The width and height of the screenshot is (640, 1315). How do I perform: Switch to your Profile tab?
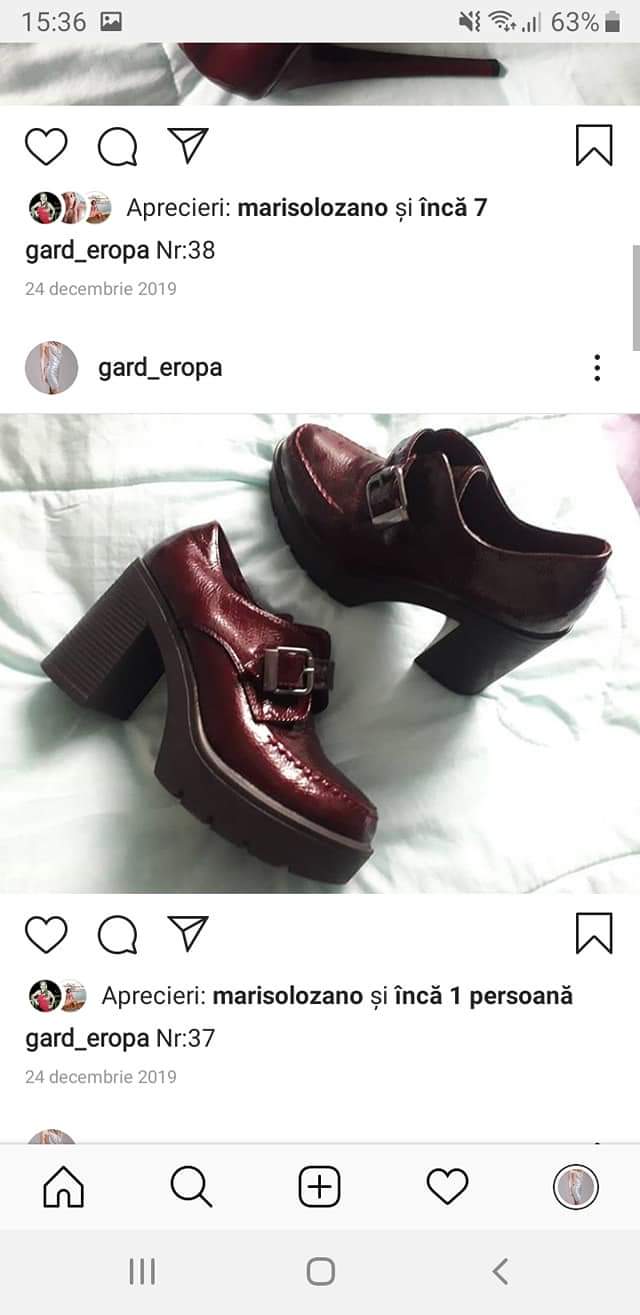tap(575, 1187)
